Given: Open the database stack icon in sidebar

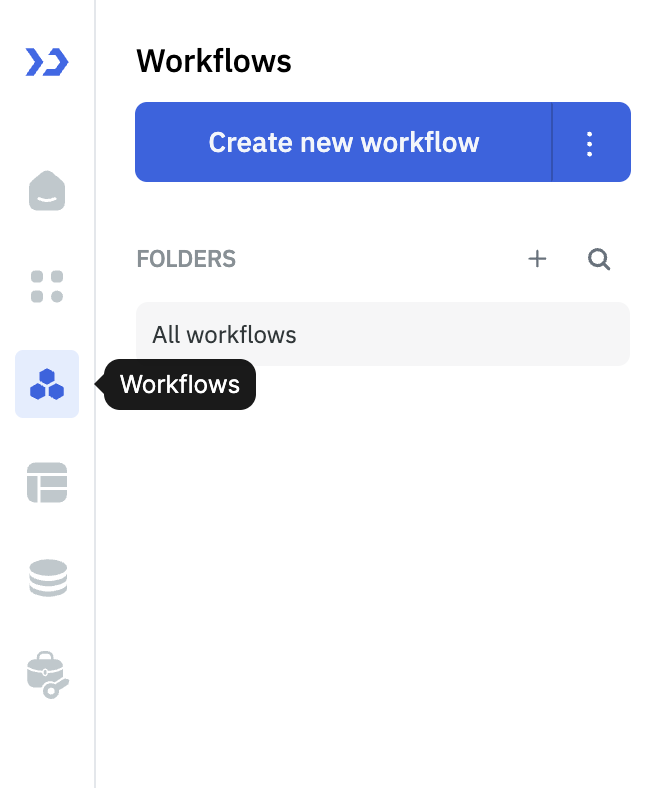Looking at the screenshot, I should 47,578.
